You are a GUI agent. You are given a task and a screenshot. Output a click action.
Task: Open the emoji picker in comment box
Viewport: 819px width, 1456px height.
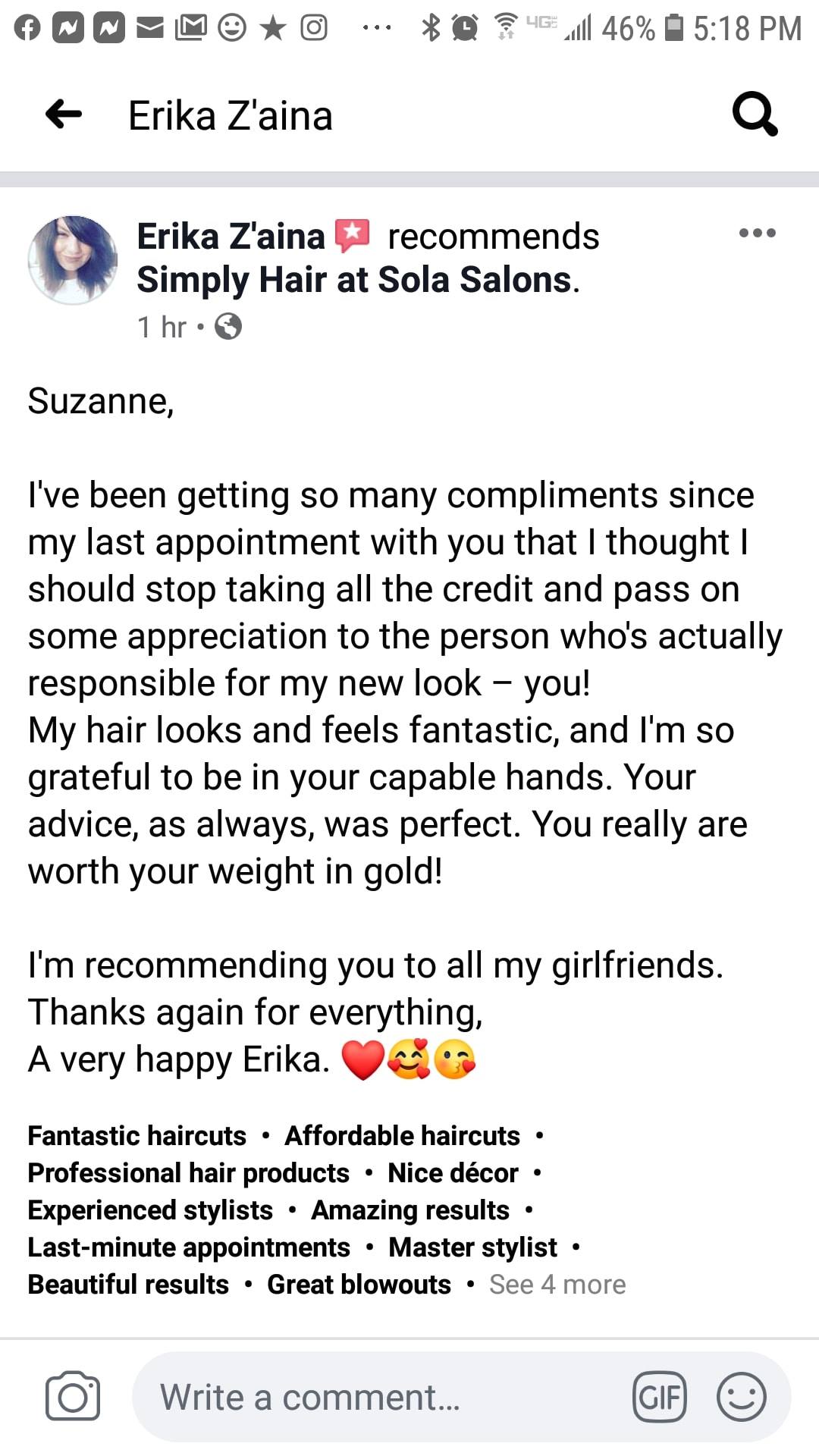point(741,1396)
